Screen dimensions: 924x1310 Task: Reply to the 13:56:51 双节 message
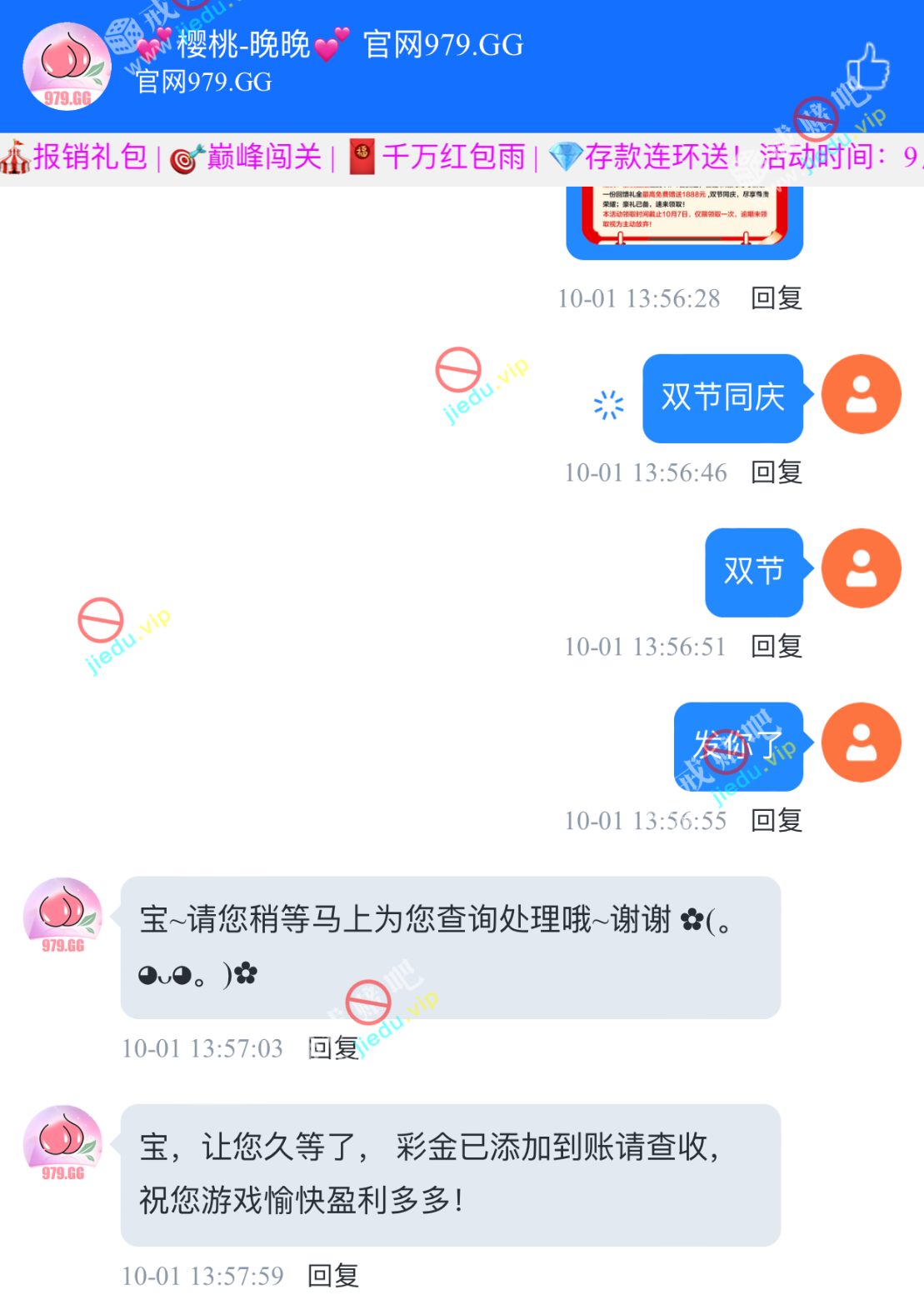[776, 647]
